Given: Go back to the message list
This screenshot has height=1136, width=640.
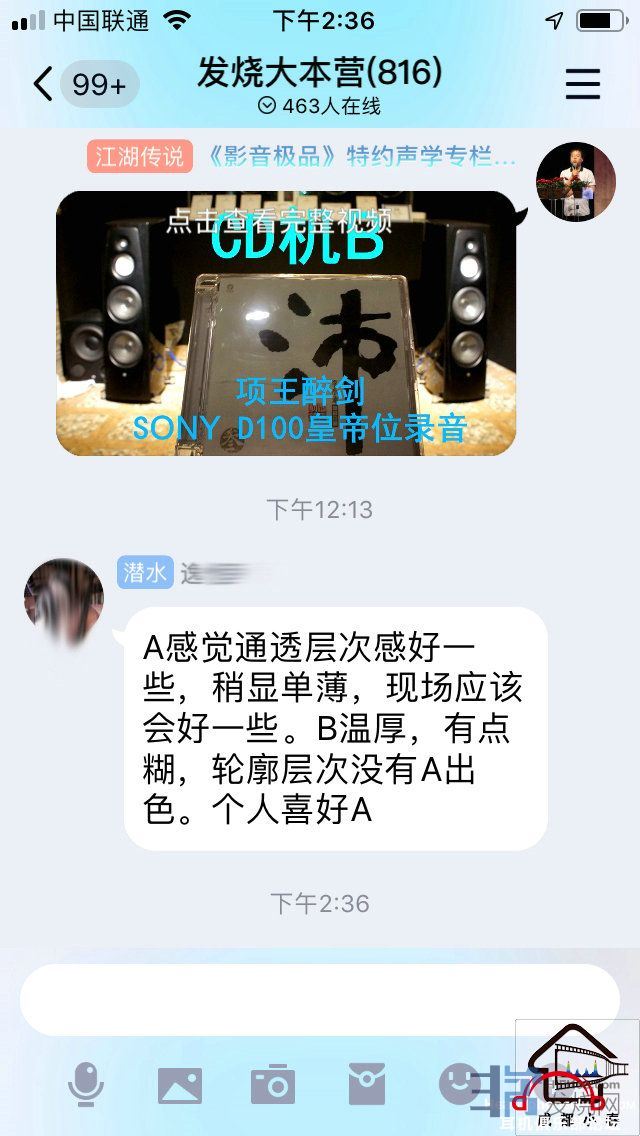Looking at the screenshot, I should pos(43,85).
